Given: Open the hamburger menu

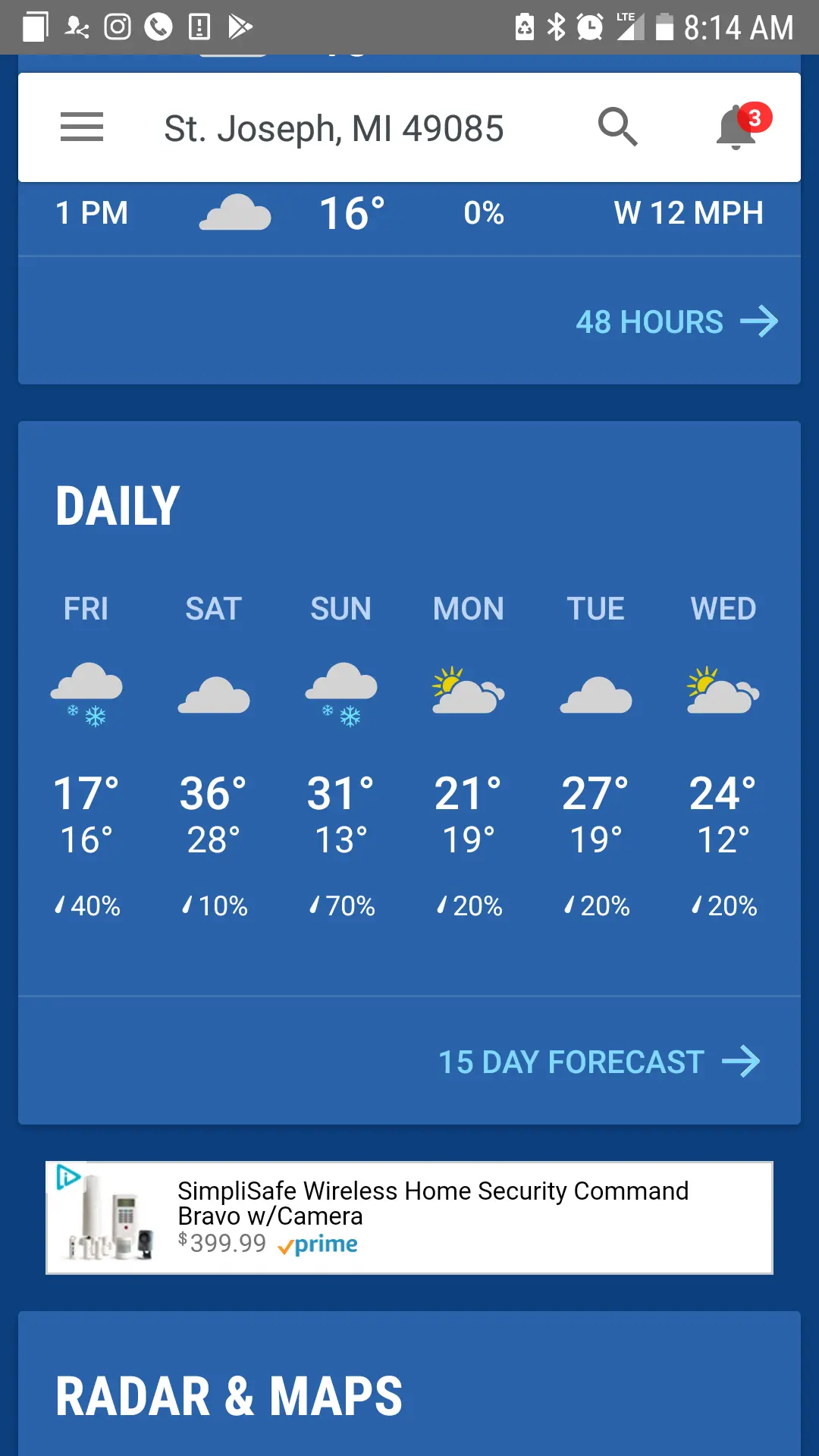Looking at the screenshot, I should 82,127.
